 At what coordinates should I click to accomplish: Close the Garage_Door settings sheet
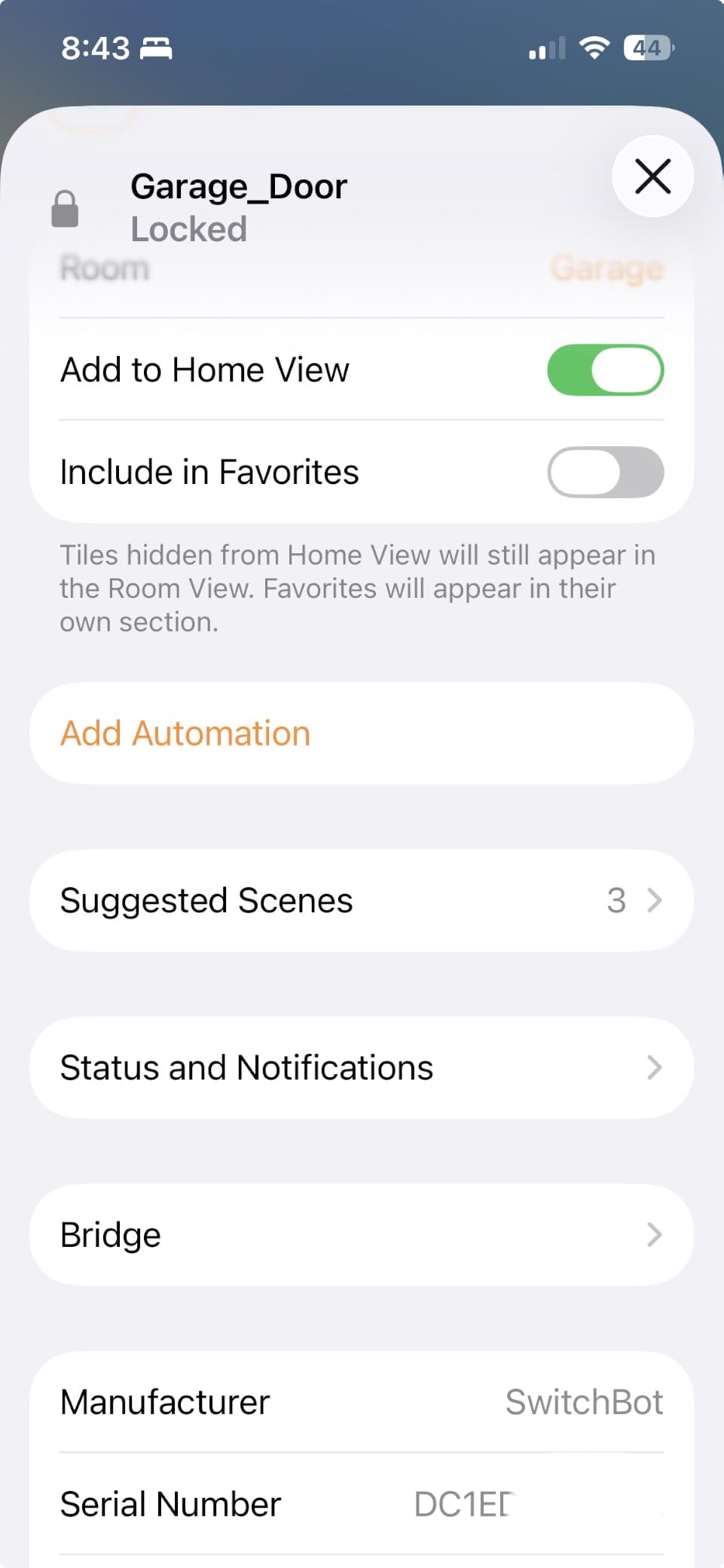click(x=652, y=176)
